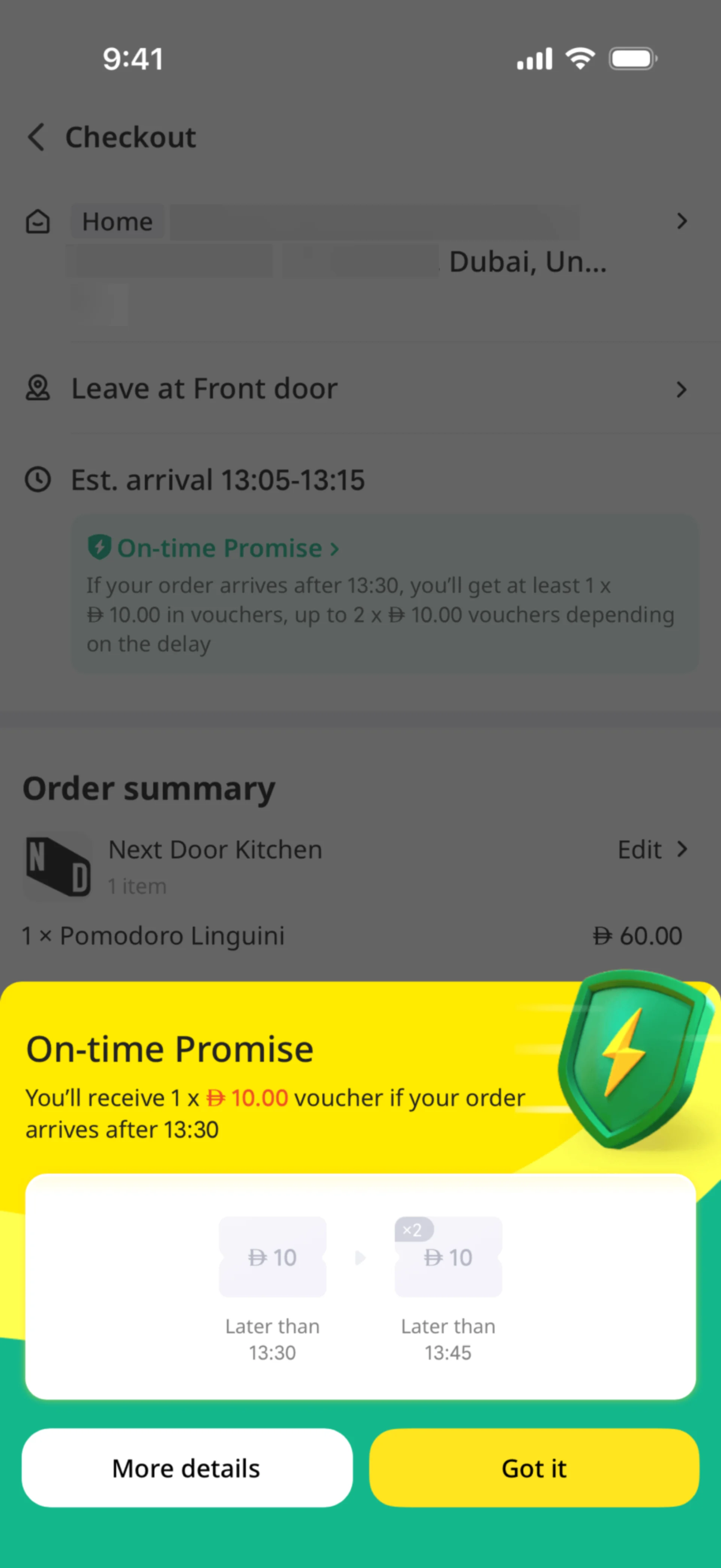Go back from Checkout
721x1568 pixels.
[36, 137]
